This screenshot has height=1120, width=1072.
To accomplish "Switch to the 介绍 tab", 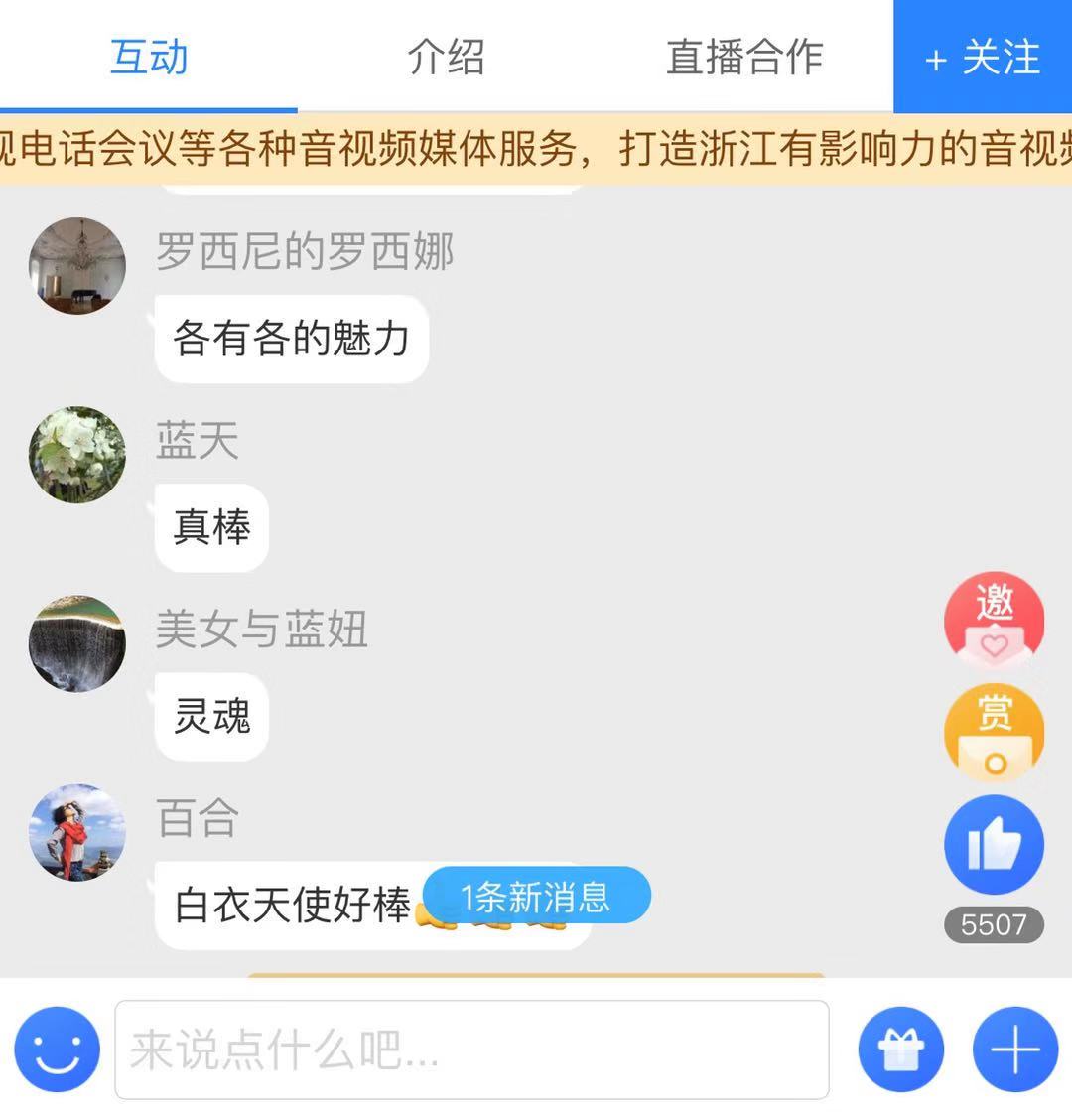I will point(446,57).
